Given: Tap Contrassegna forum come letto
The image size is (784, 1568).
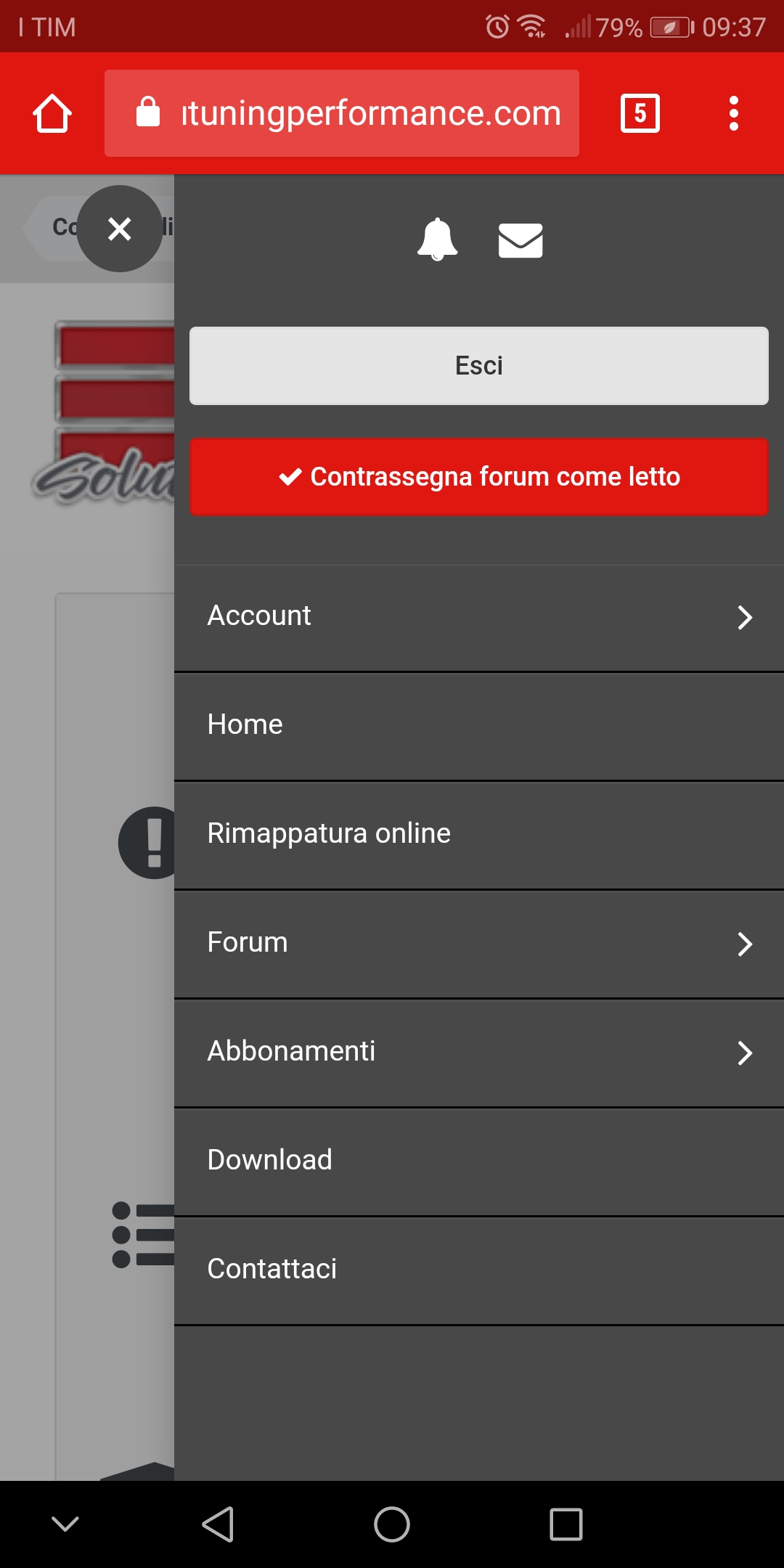Looking at the screenshot, I should point(479,477).
